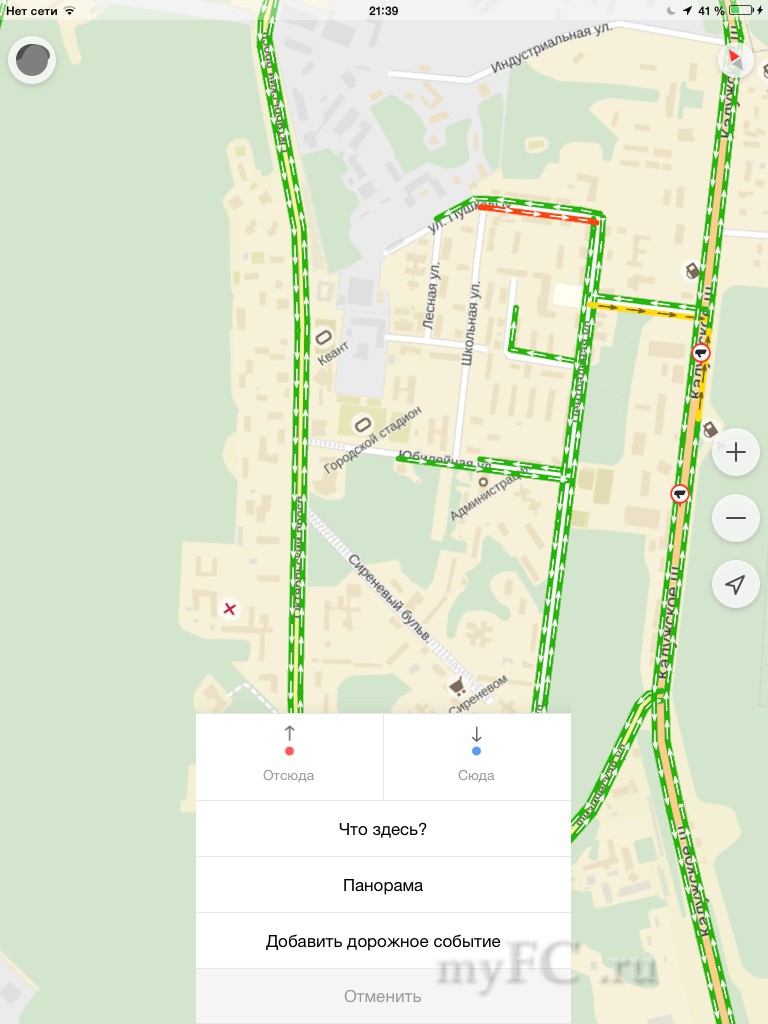Set route destination with Сюда
This screenshot has height=1024, width=768.
(x=476, y=756)
